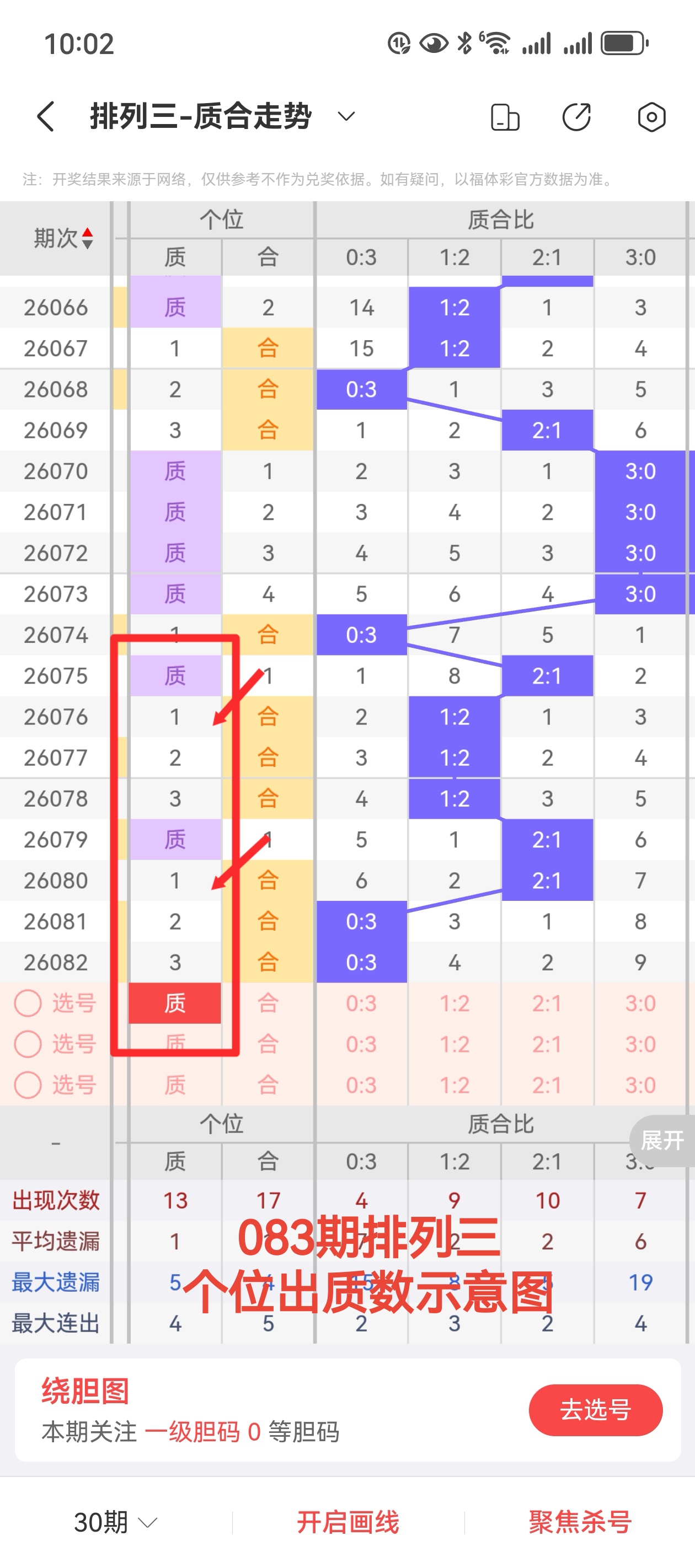Viewport: 695px width, 1568px height.
Task: Select 3:0 in the third 选号 row
Action: tap(640, 1084)
